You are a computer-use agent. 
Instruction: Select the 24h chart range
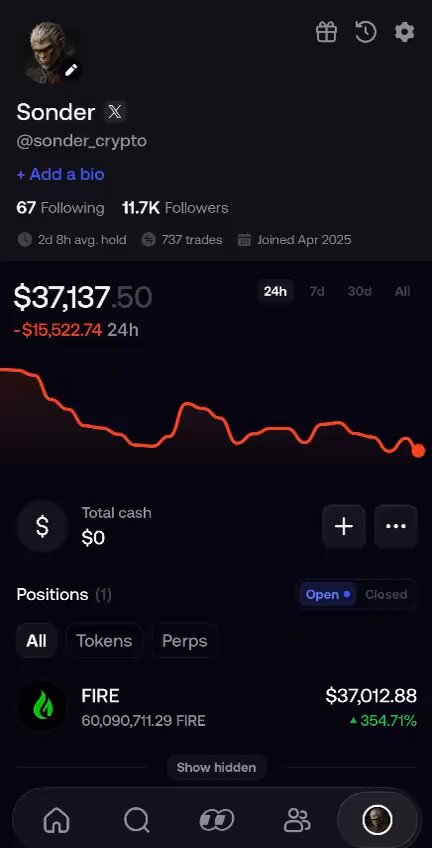click(x=275, y=291)
